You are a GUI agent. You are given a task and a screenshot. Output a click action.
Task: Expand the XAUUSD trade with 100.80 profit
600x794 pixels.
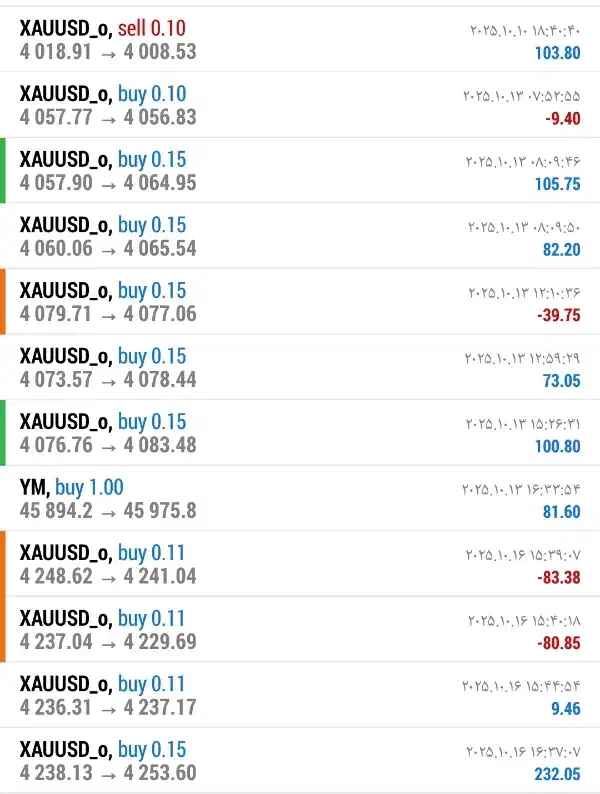point(300,432)
